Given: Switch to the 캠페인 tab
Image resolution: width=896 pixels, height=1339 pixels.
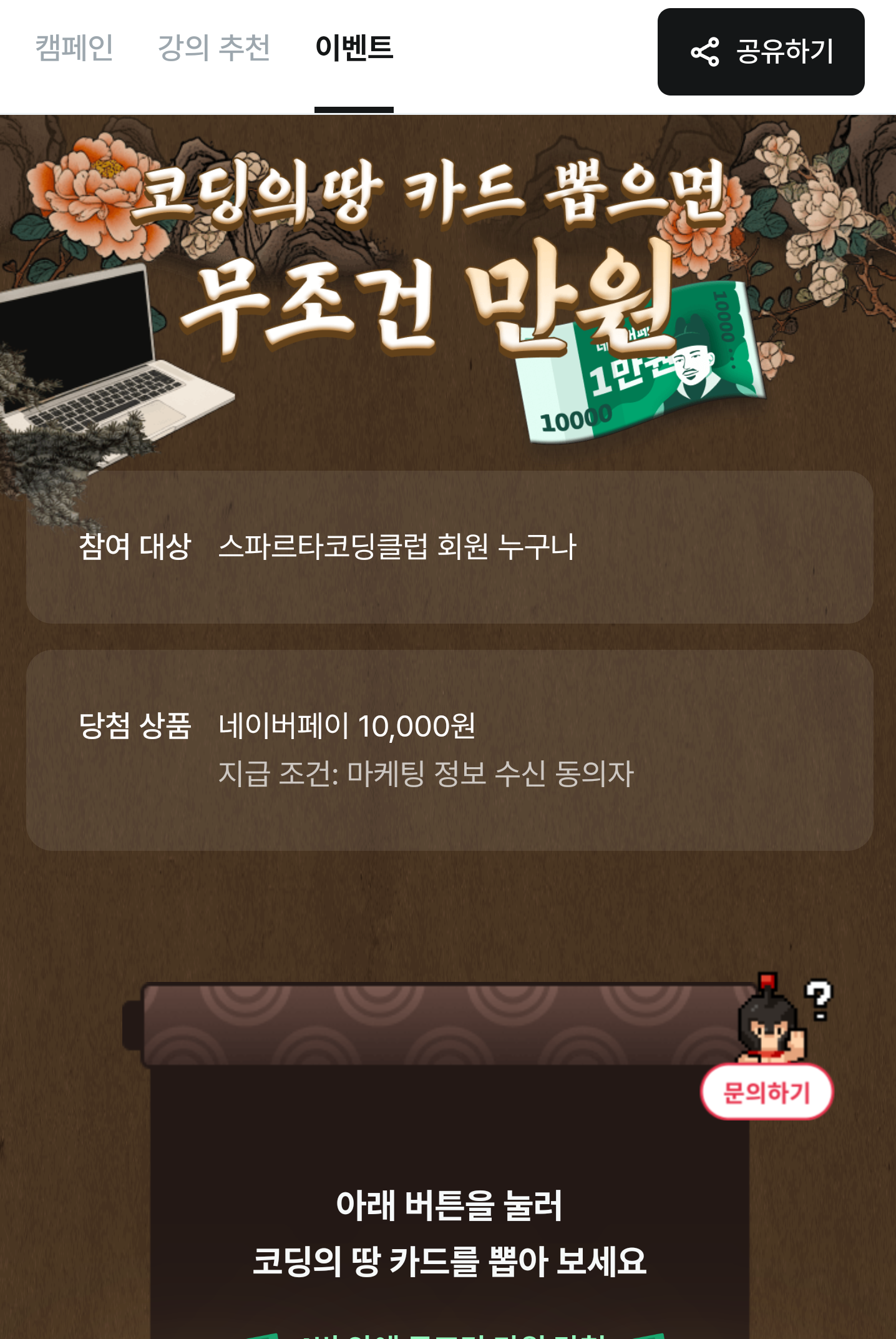Looking at the screenshot, I should click(x=74, y=49).
